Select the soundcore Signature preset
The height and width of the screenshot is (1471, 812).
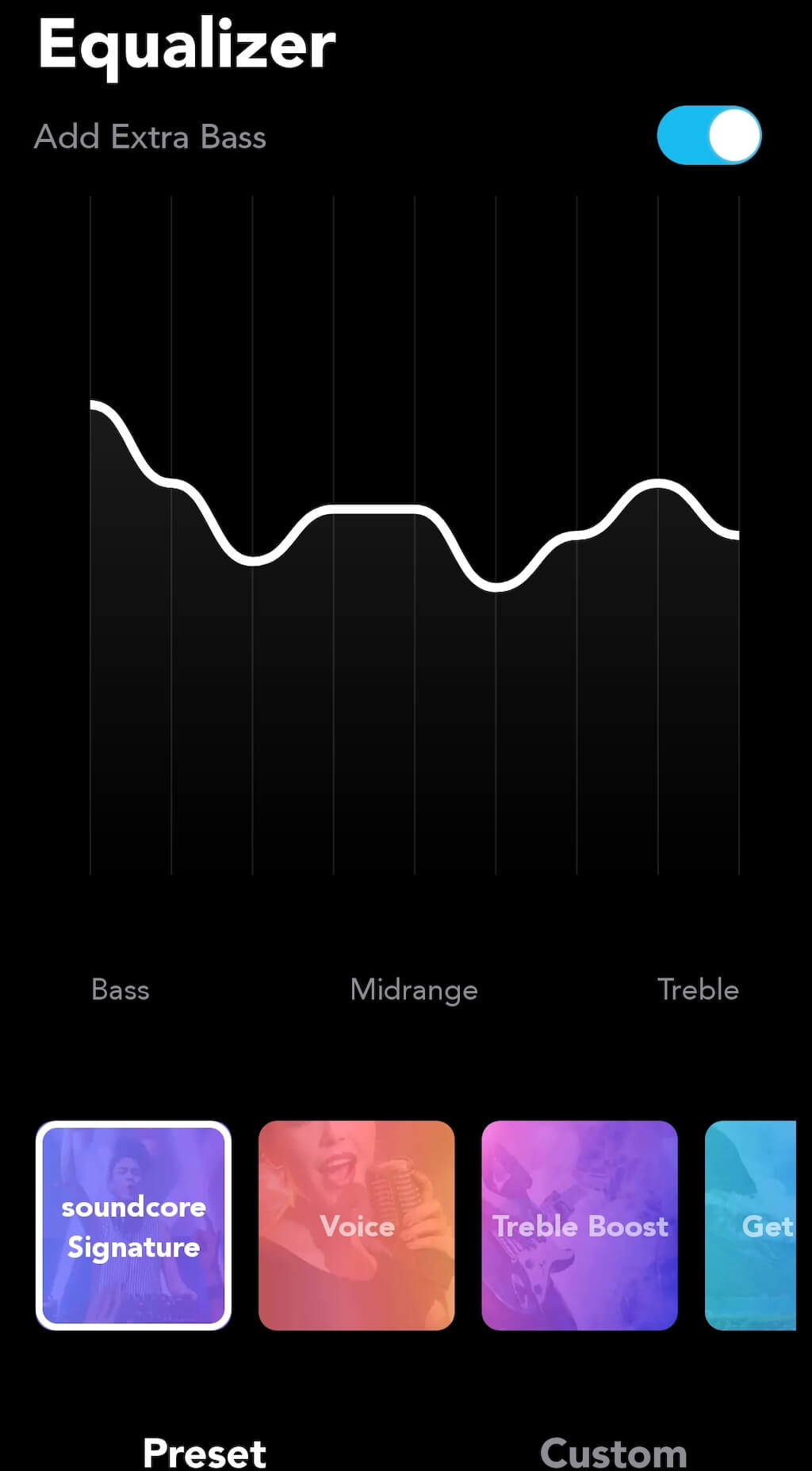133,1226
